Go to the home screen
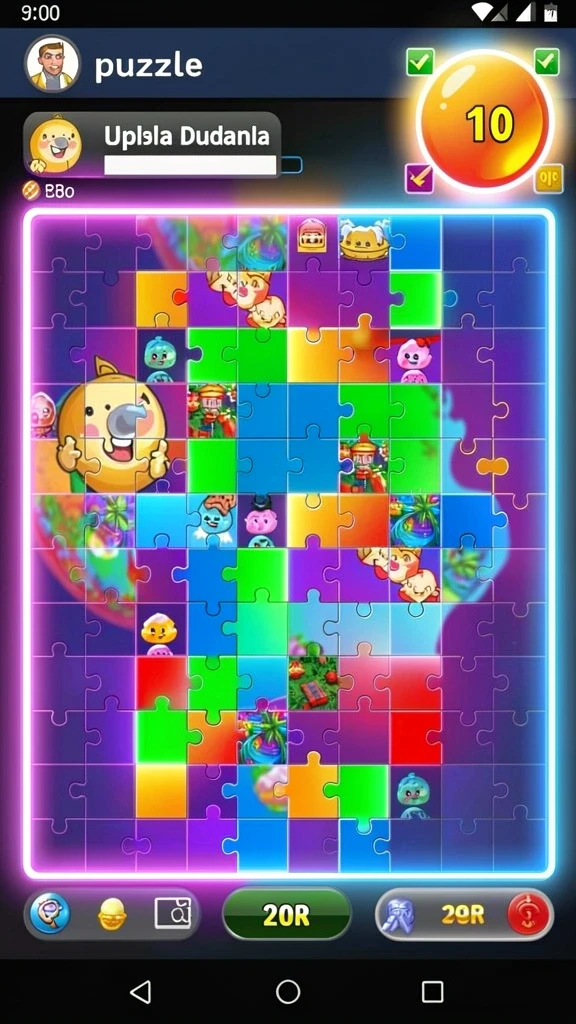This screenshot has height=1024, width=576. tap(288, 991)
